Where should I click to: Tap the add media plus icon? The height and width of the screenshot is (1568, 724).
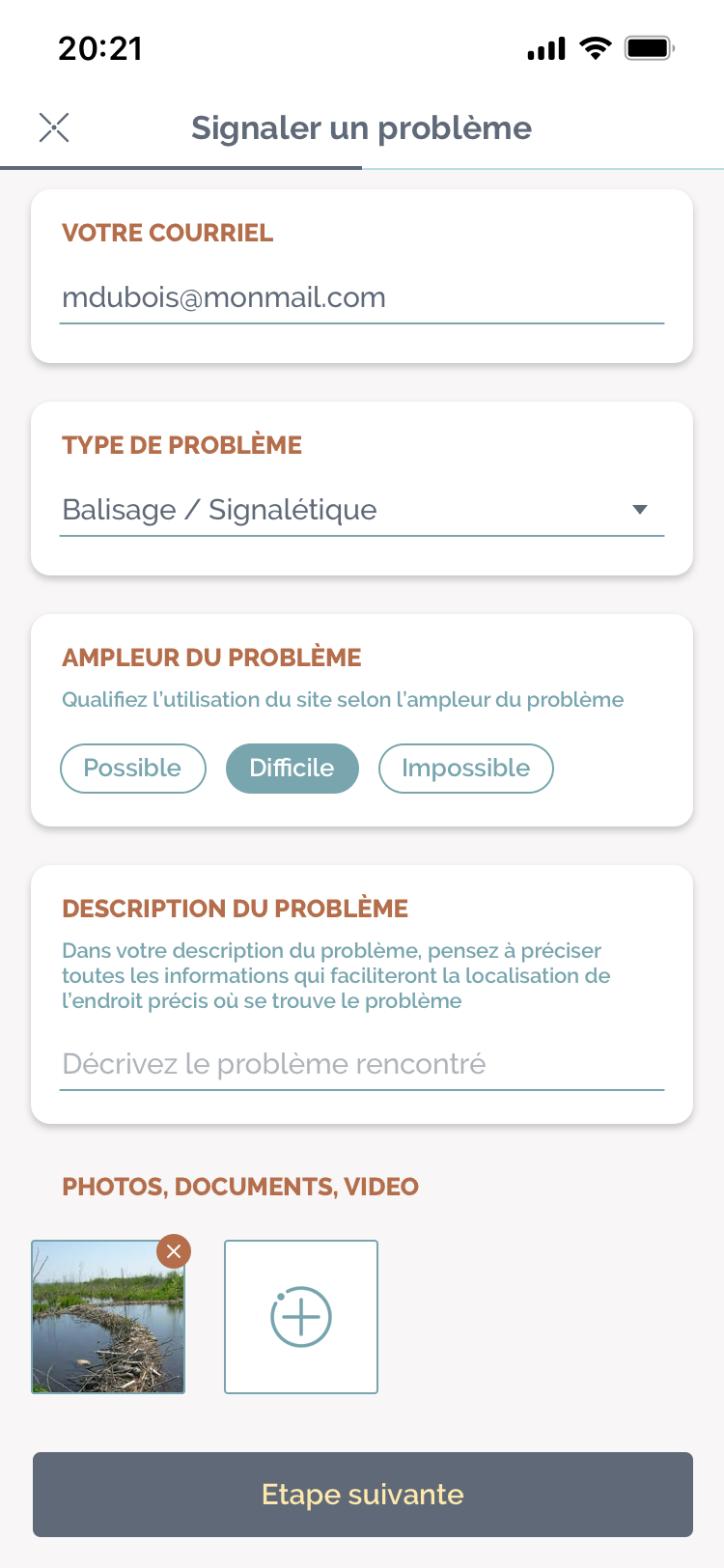coord(300,1316)
